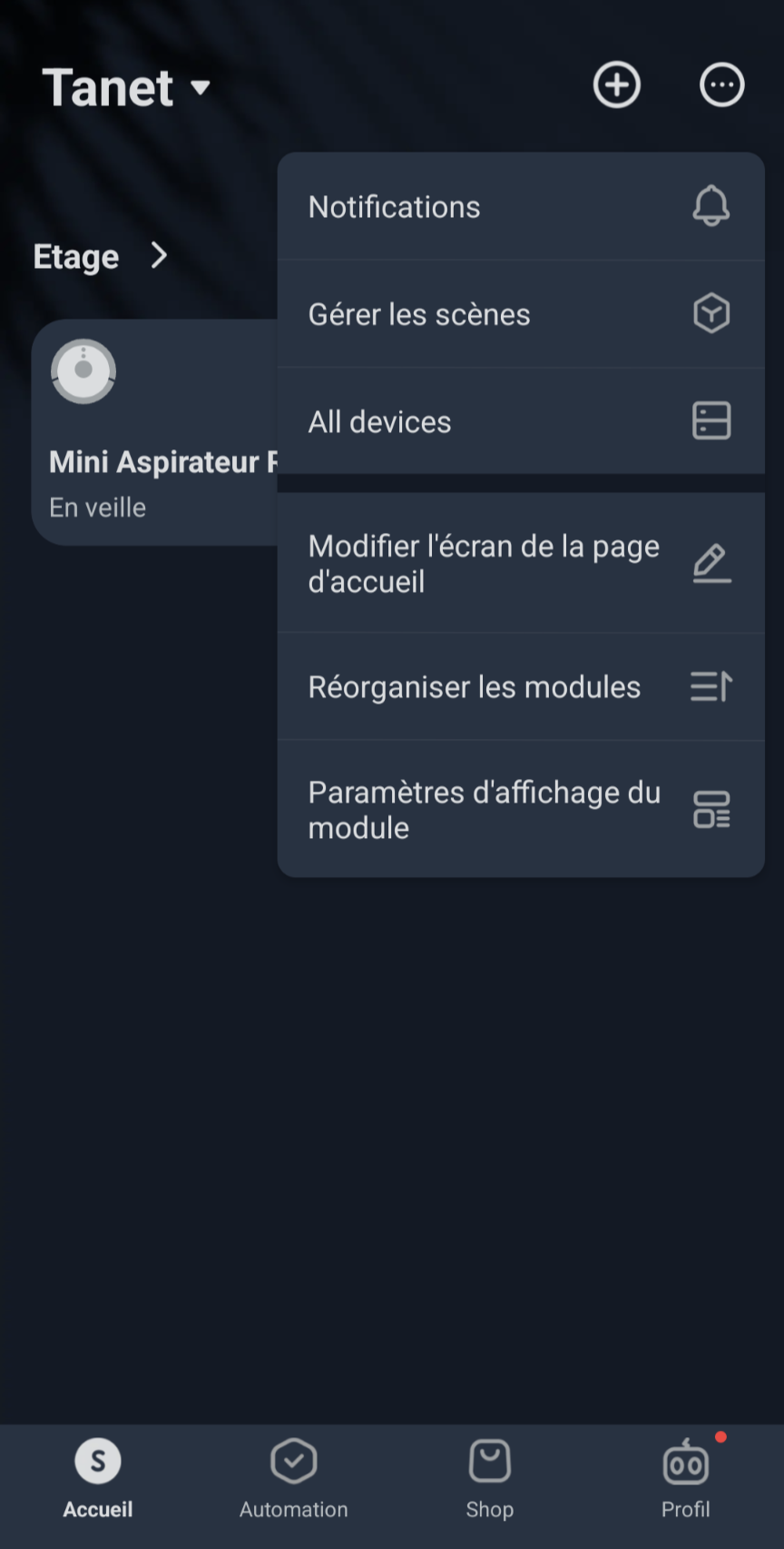Select Gérer les scènes
784x1549 pixels.
point(521,314)
